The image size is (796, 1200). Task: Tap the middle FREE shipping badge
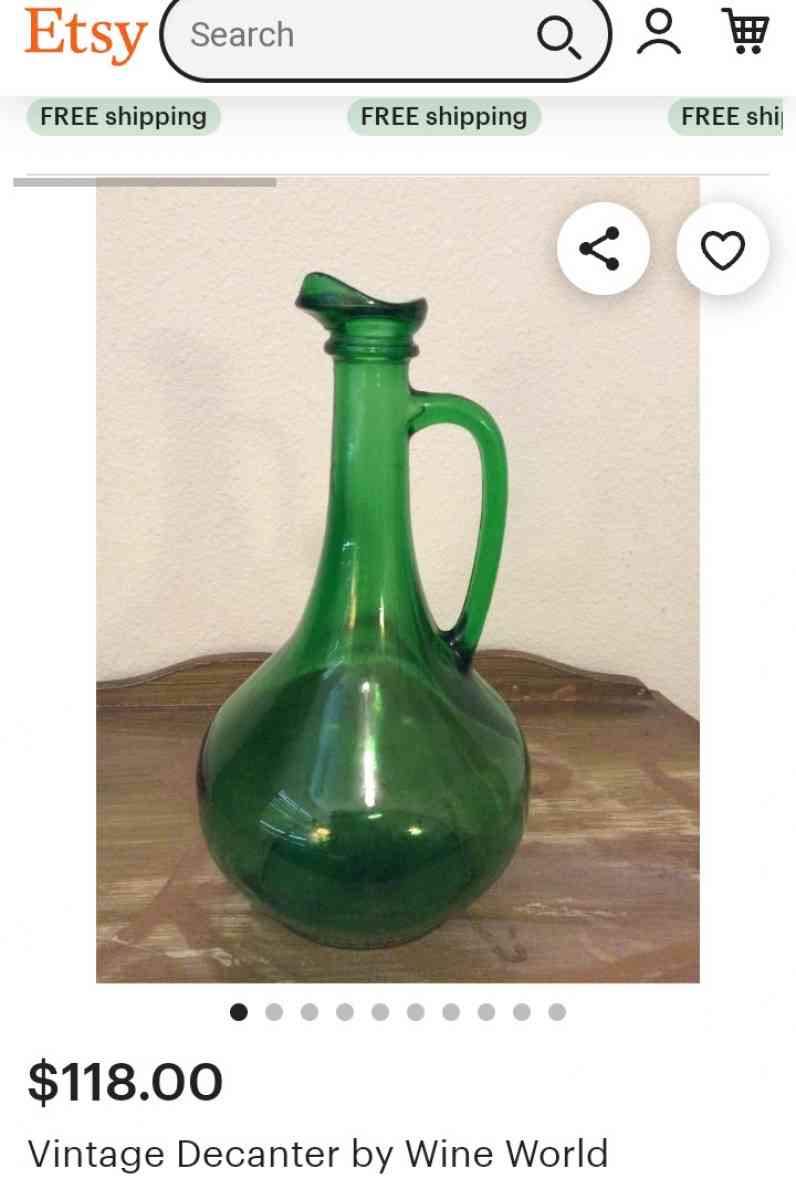click(445, 116)
